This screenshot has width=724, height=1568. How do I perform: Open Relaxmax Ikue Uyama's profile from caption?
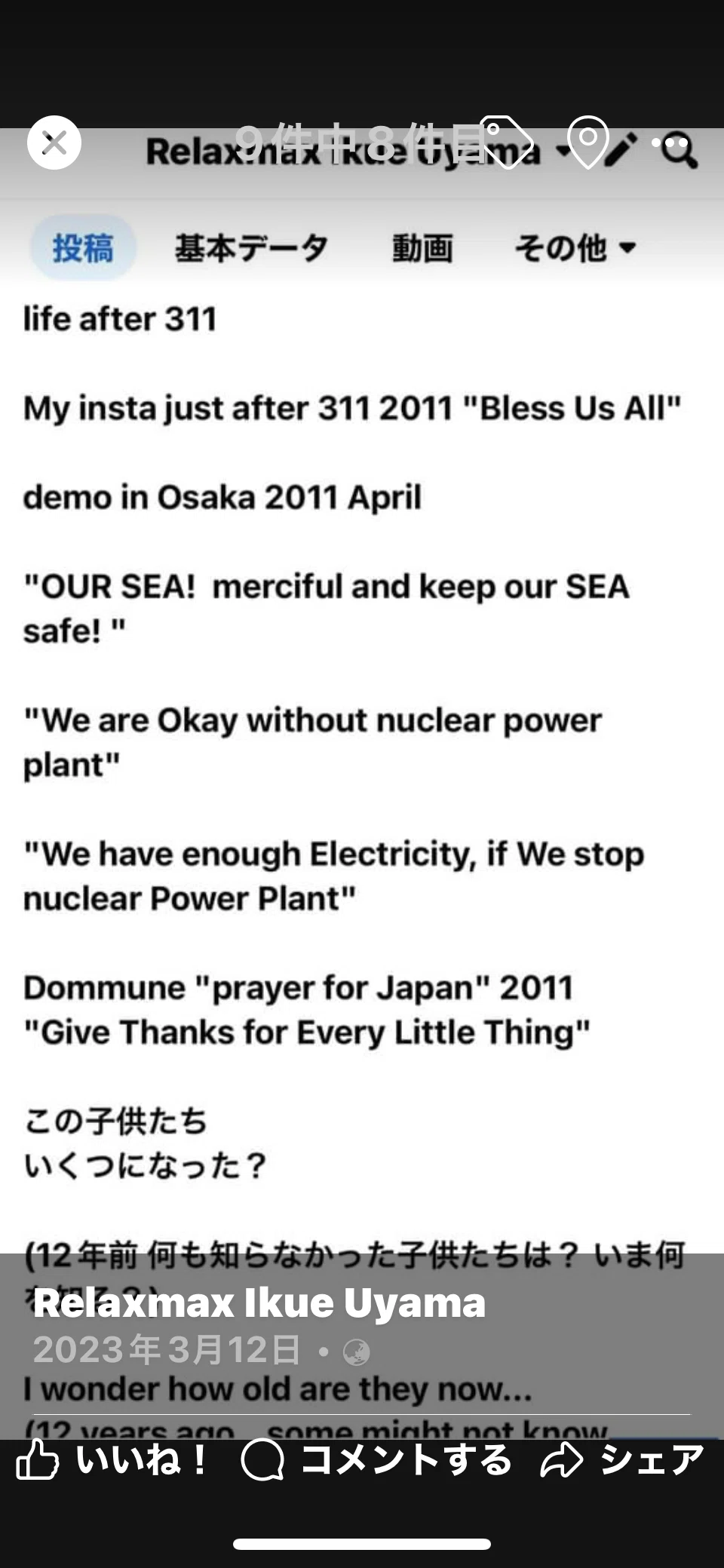[259, 1303]
